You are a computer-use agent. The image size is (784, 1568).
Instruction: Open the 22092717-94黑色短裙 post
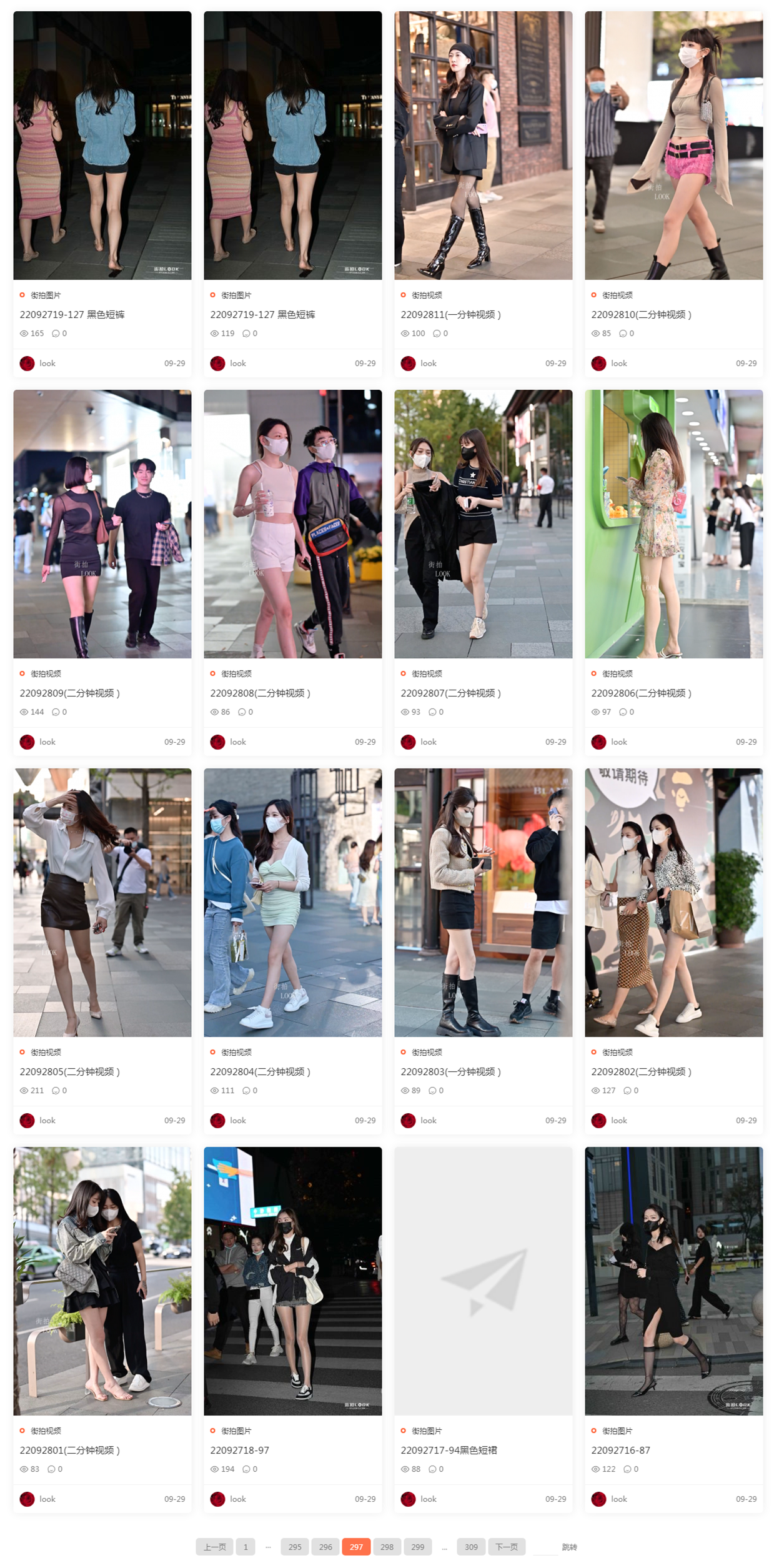(449, 1451)
